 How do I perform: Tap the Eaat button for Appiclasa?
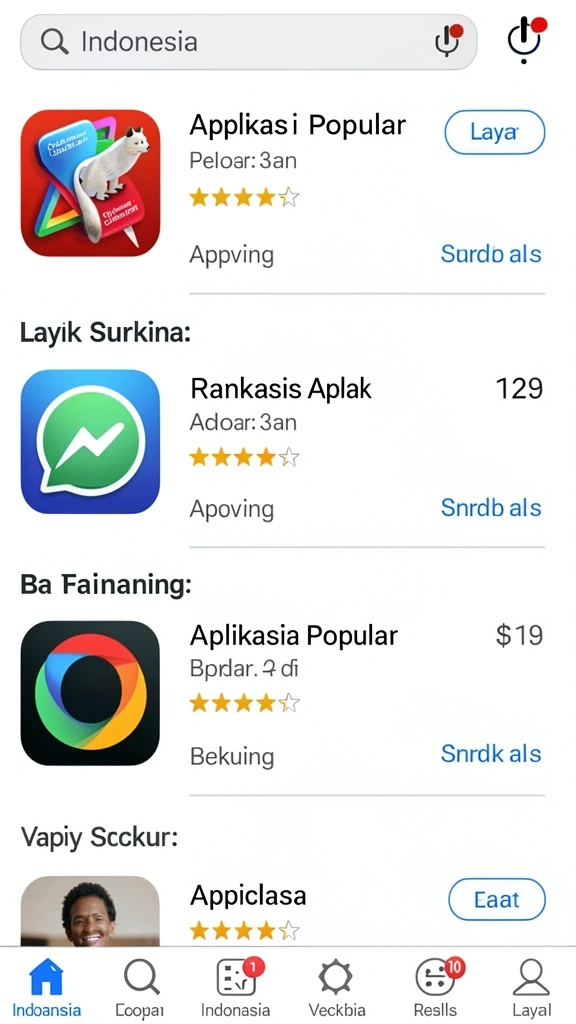tap(497, 900)
